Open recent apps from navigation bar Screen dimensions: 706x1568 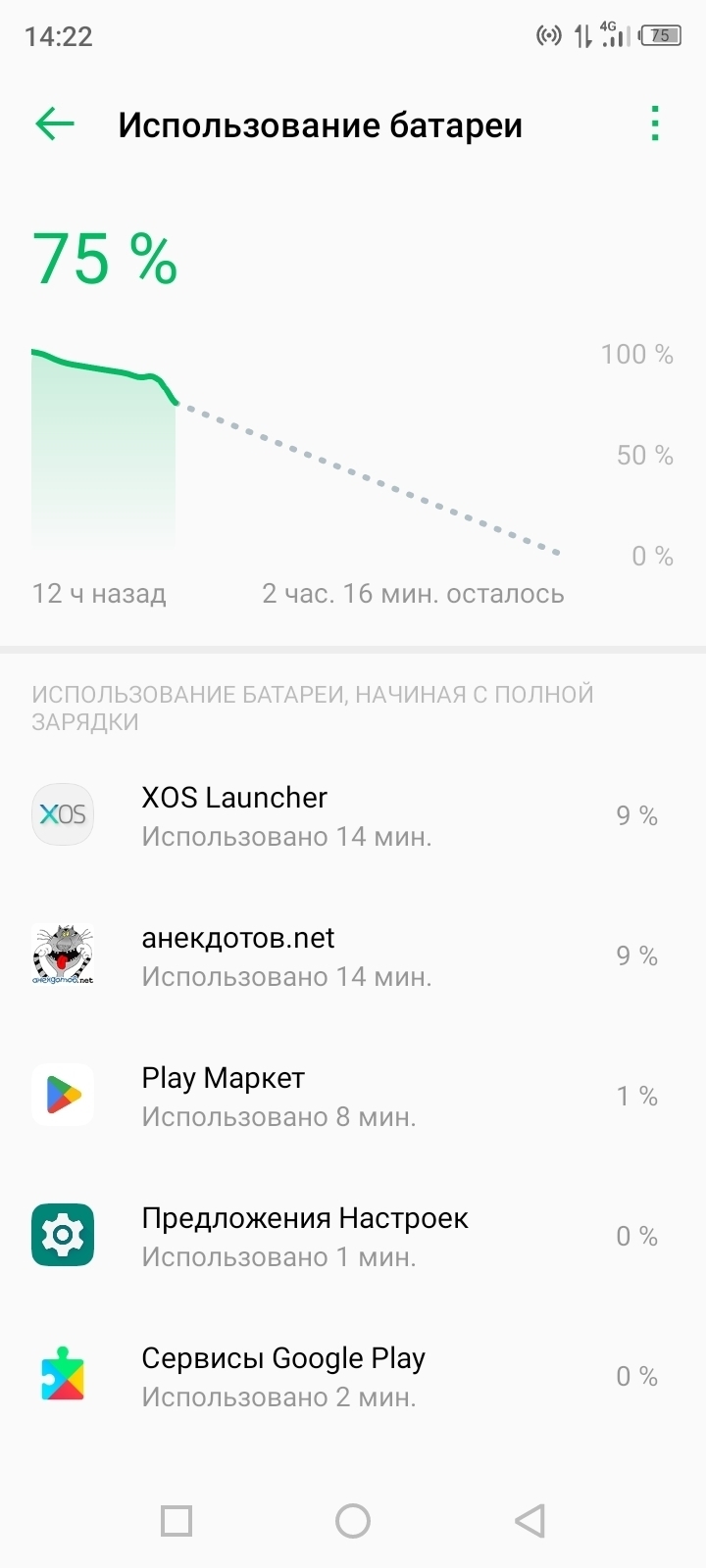coord(176,1521)
